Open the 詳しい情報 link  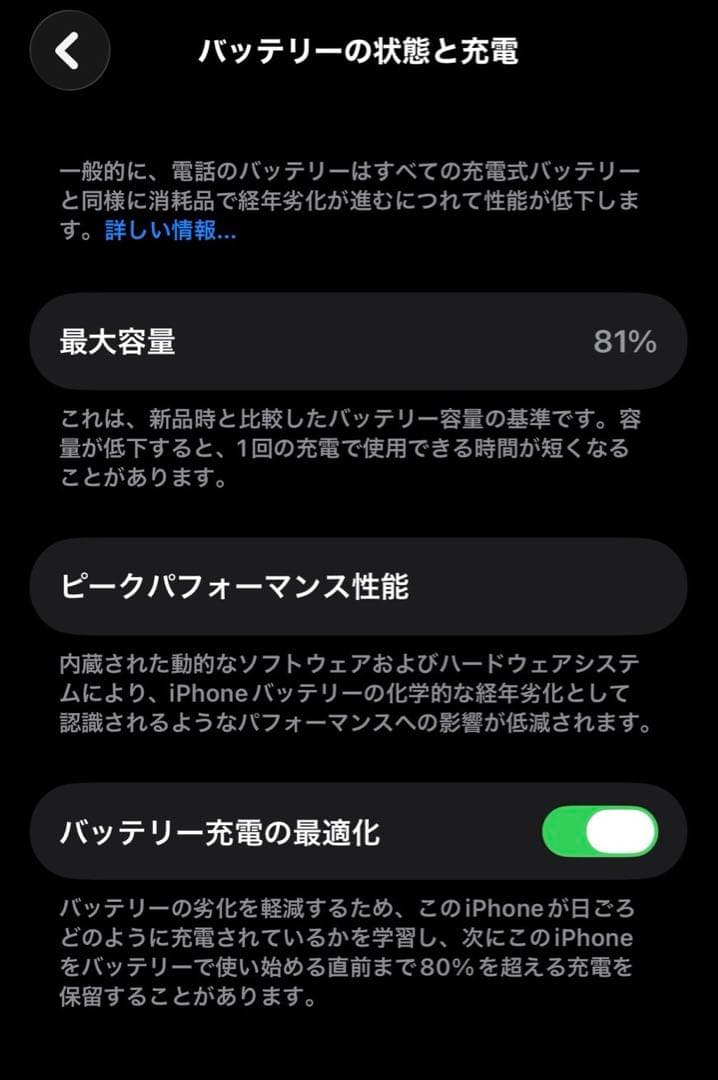coord(170,232)
